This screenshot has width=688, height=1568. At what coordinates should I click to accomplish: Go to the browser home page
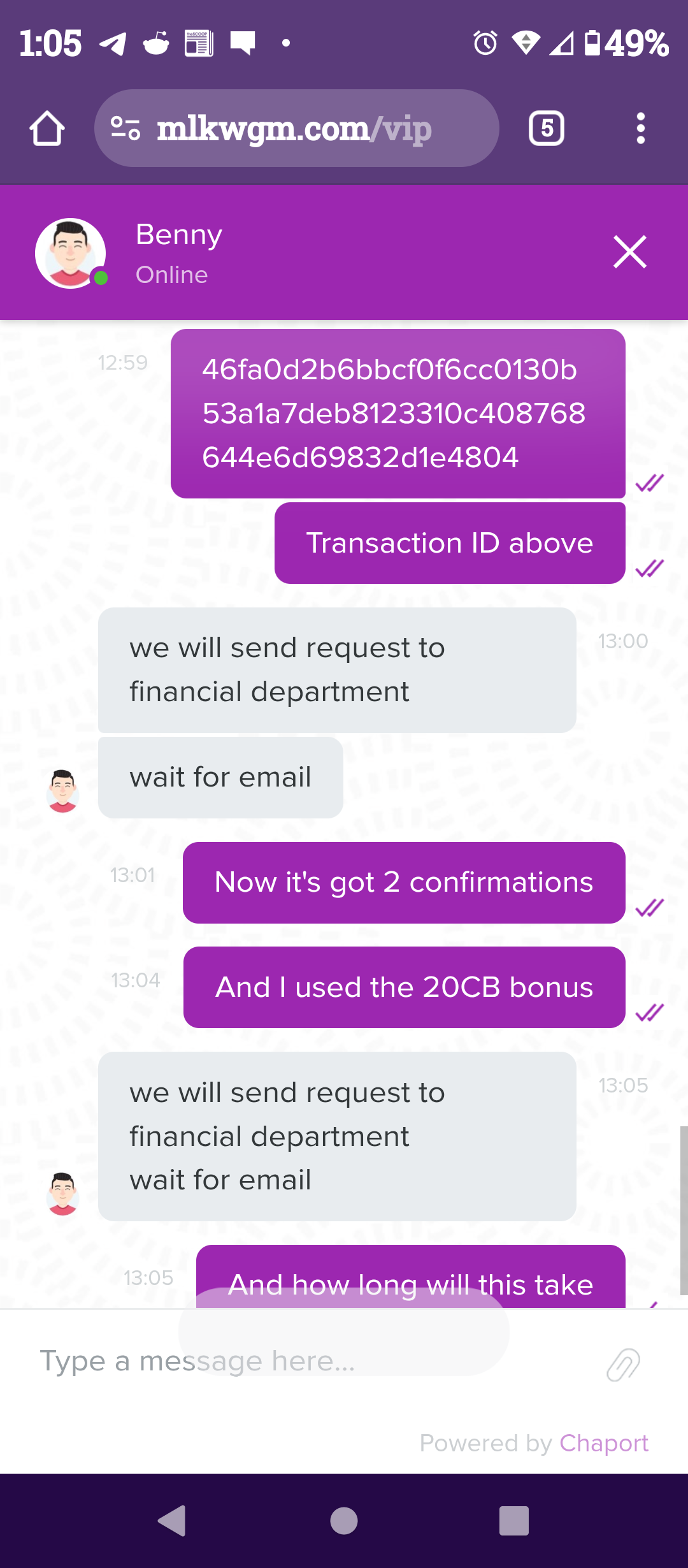[47, 129]
